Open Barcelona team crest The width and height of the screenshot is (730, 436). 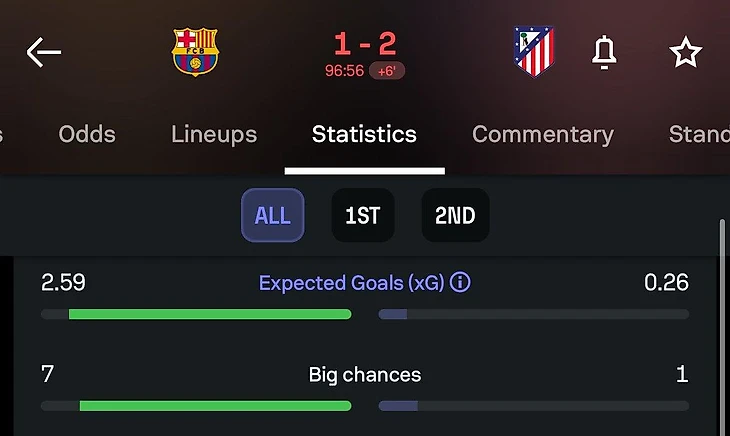point(195,52)
